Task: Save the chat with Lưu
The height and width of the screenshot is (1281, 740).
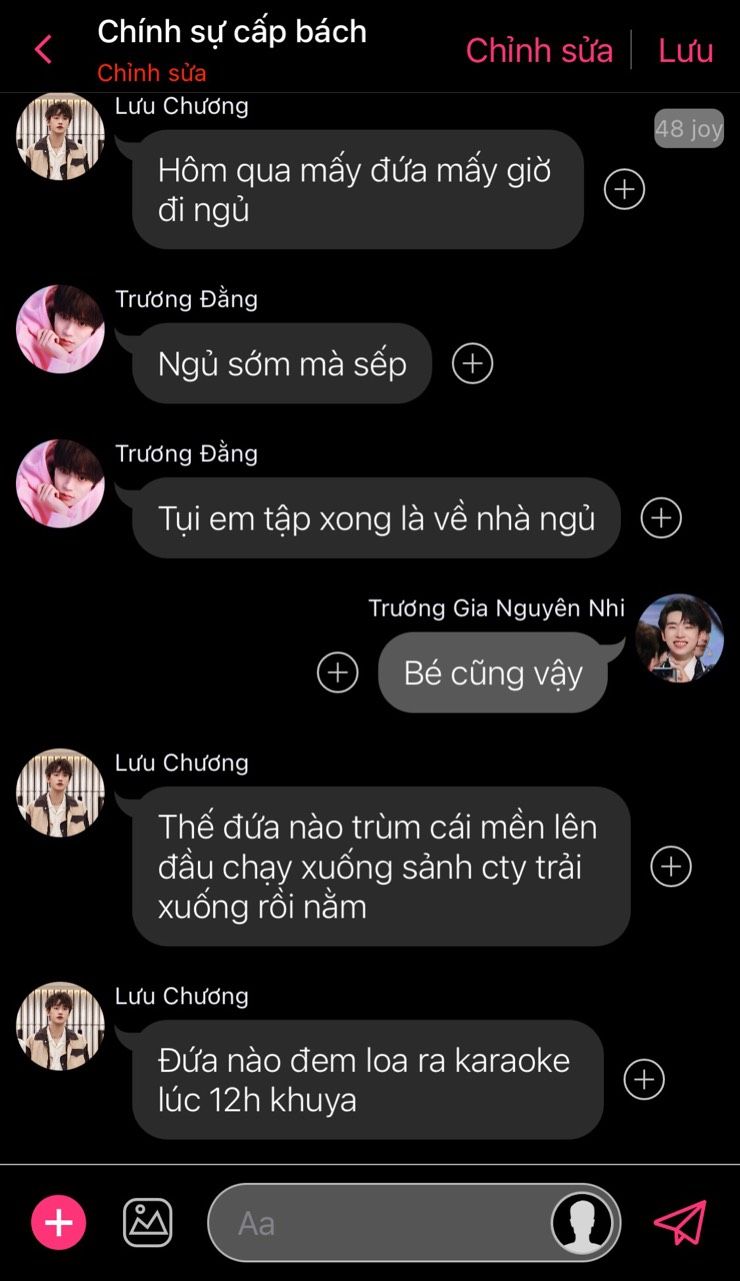Action: coord(686,50)
